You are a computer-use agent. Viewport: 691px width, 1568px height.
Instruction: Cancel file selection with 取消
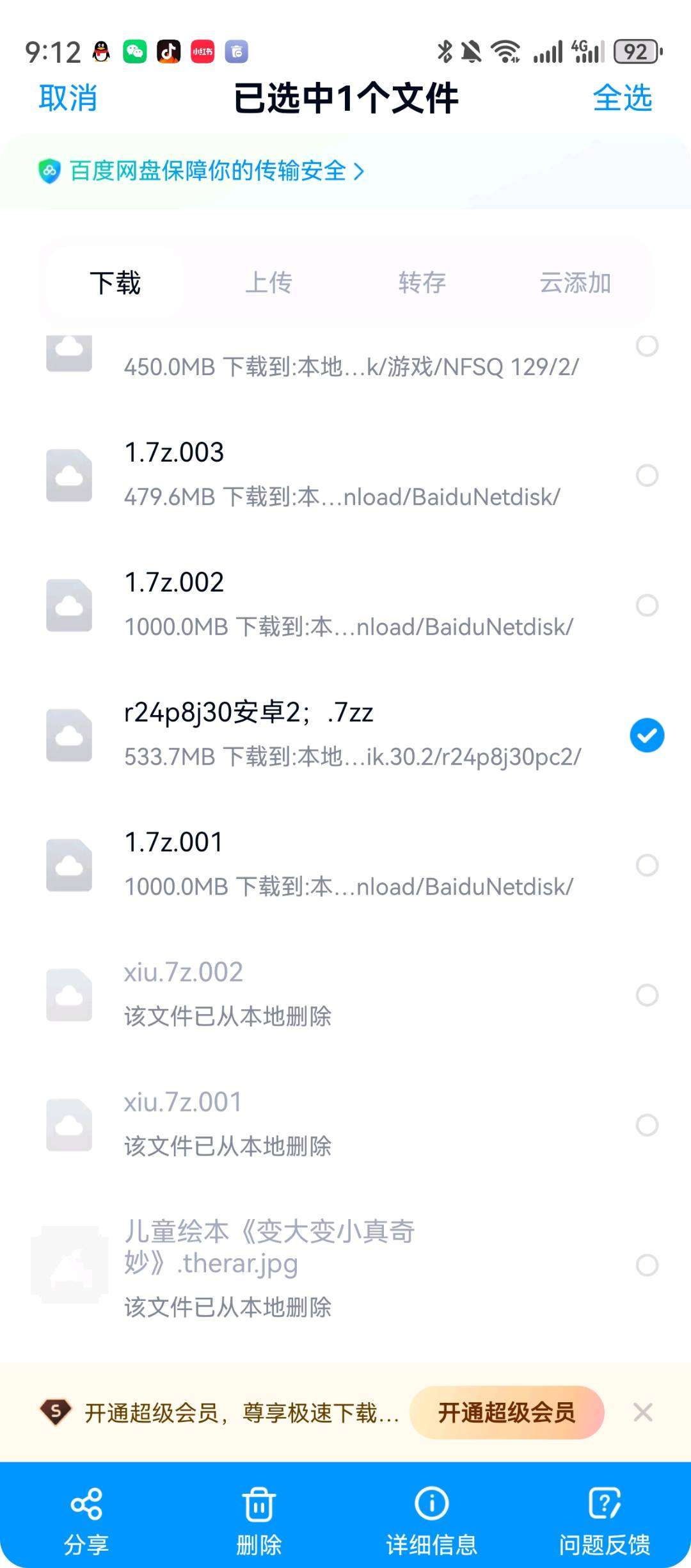pyautogui.click(x=68, y=99)
